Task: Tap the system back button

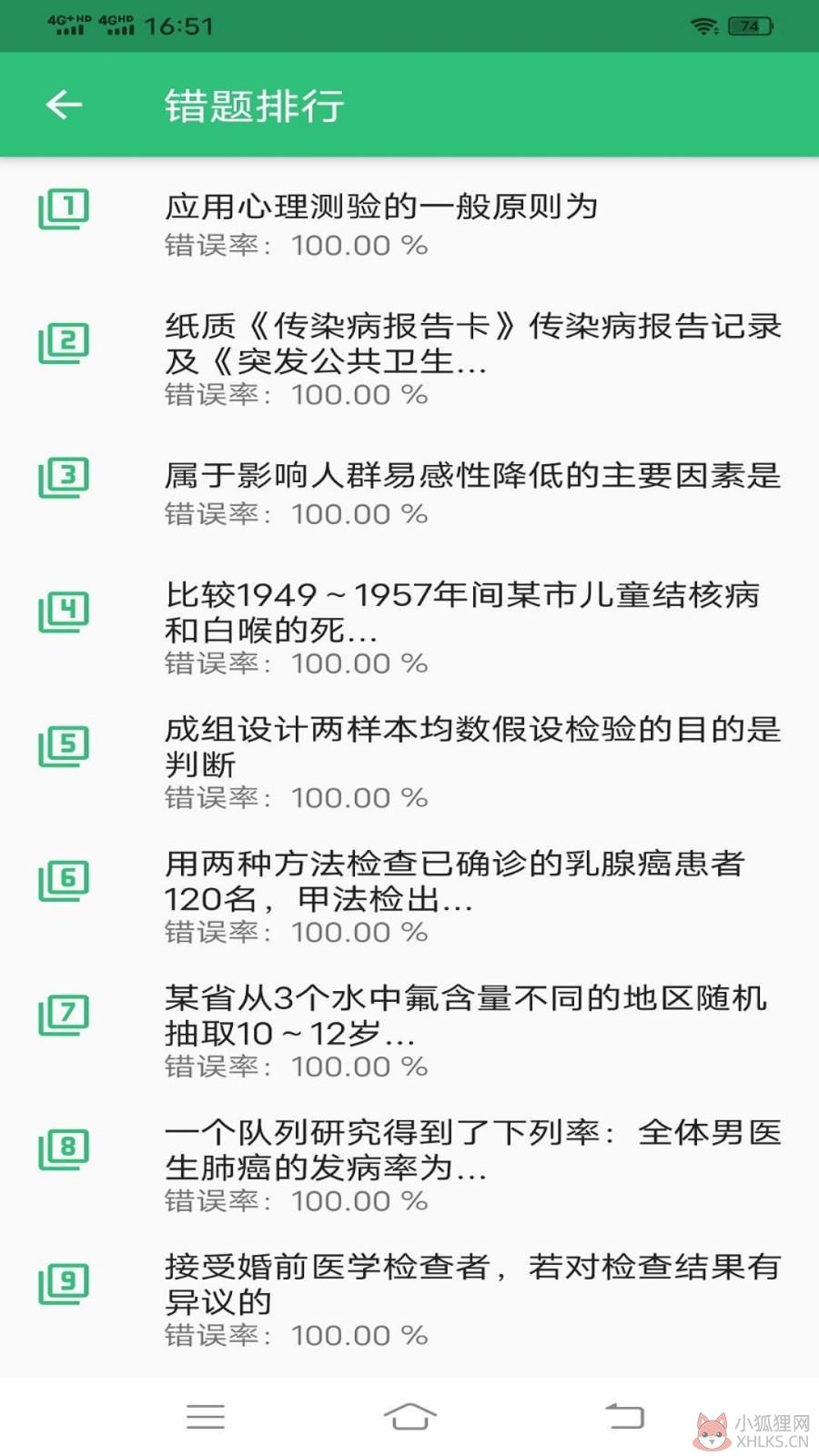Action: pos(625,1416)
